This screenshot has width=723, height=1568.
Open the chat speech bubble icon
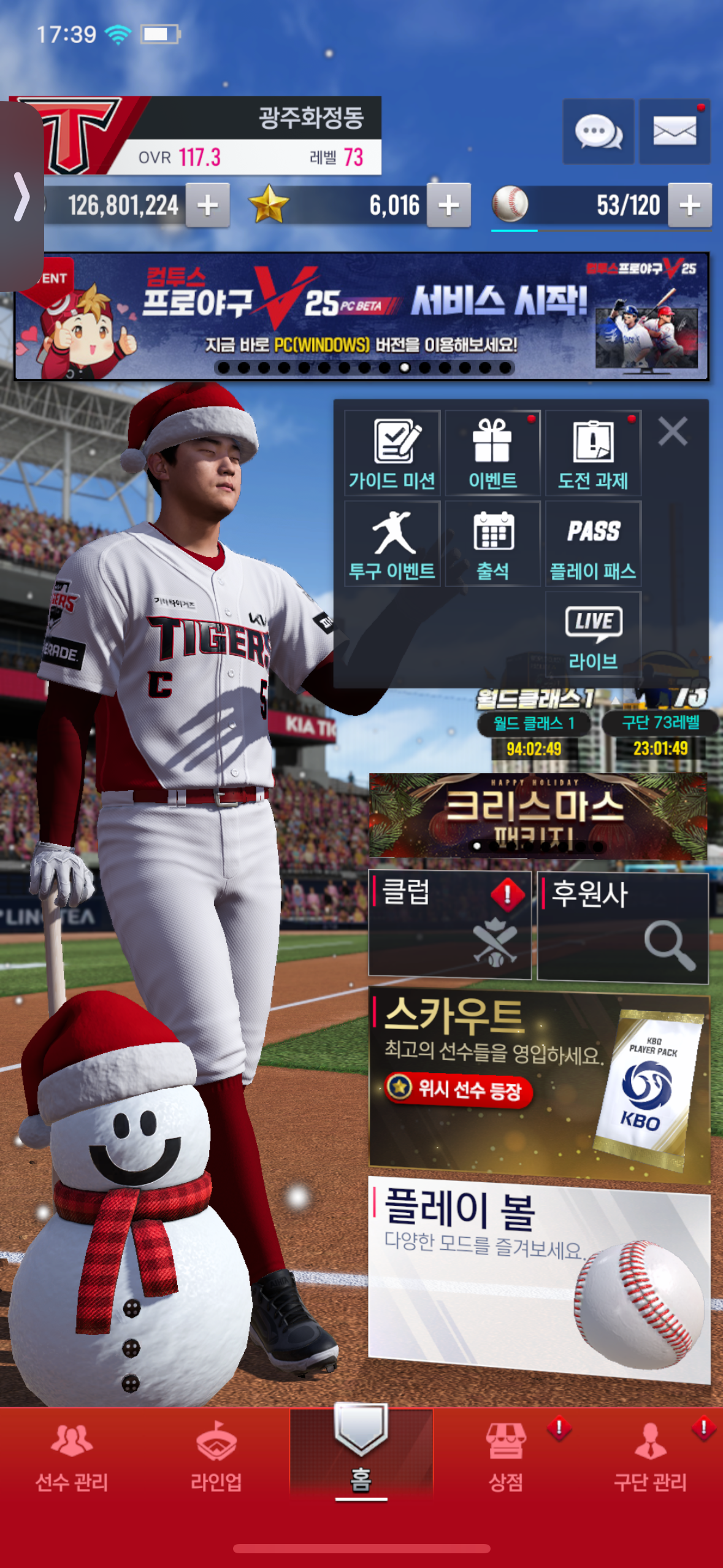598,132
